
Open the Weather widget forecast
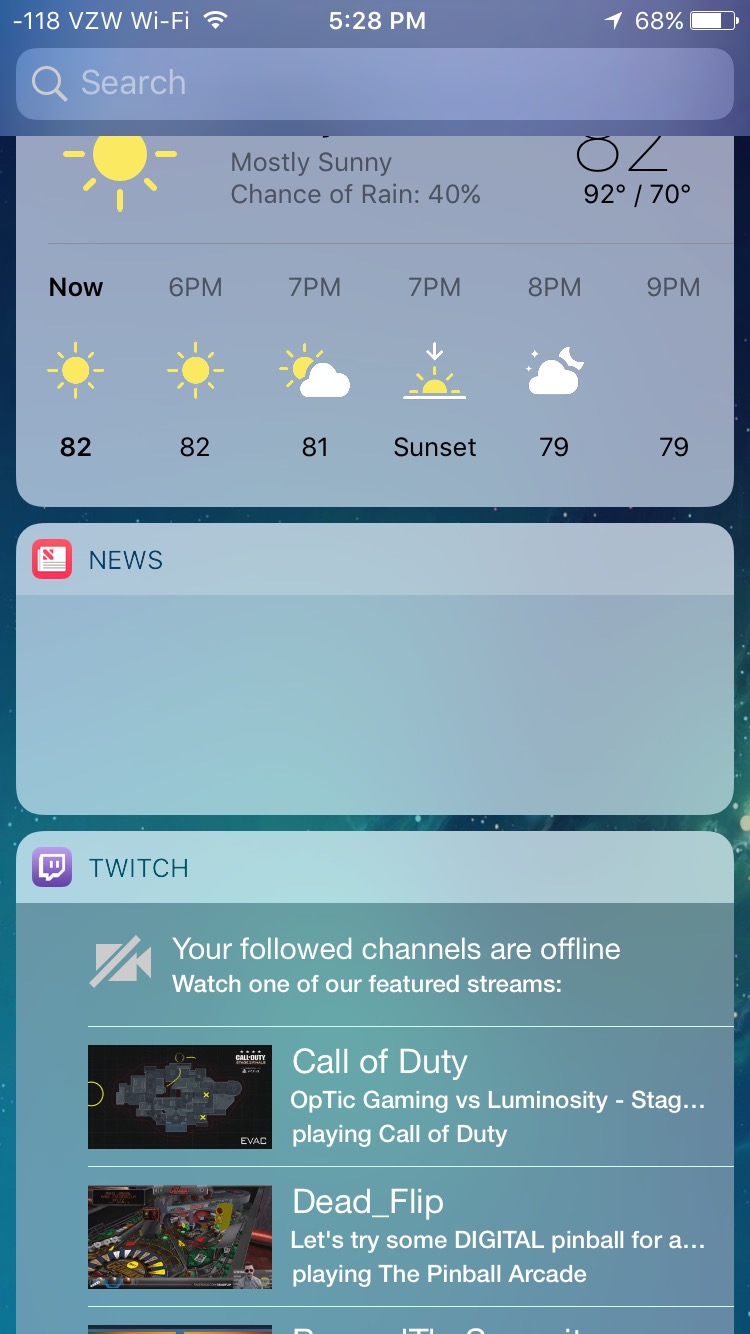point(375,320)
